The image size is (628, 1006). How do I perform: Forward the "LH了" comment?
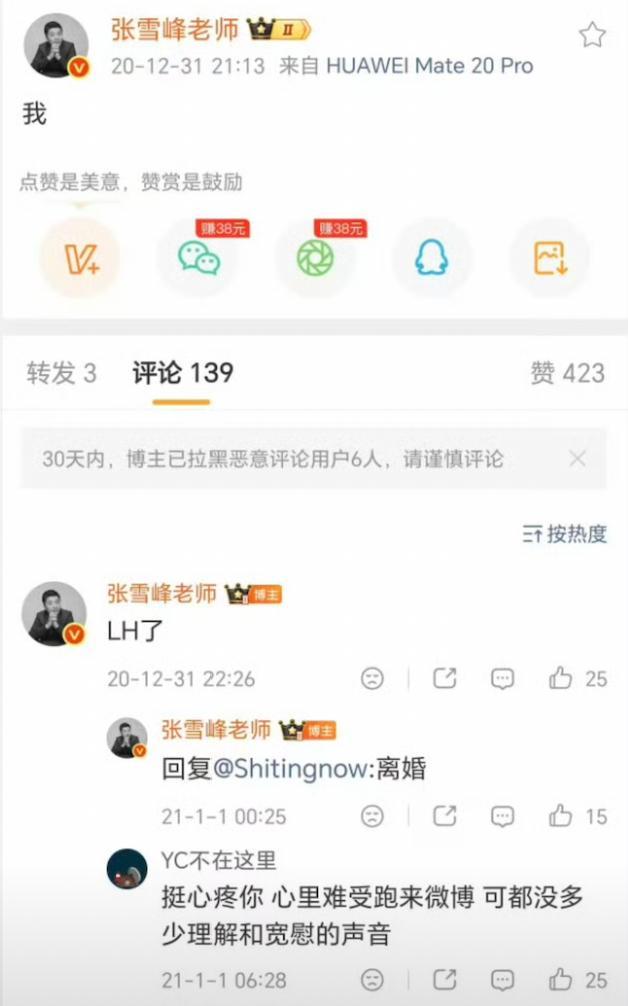(x=444, y=679)
